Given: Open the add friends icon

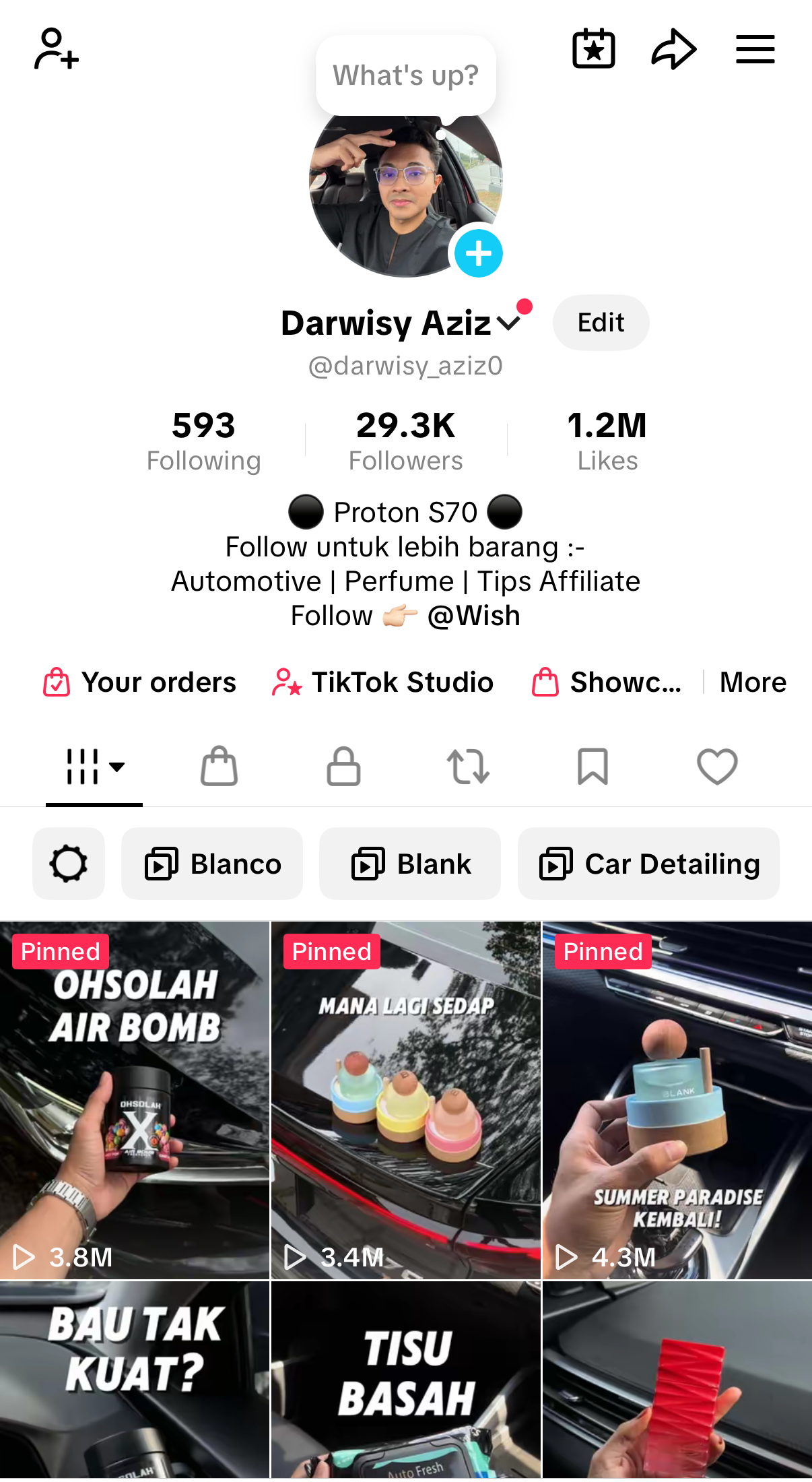Looking at the screenshot, I should [x=57, y=49].
